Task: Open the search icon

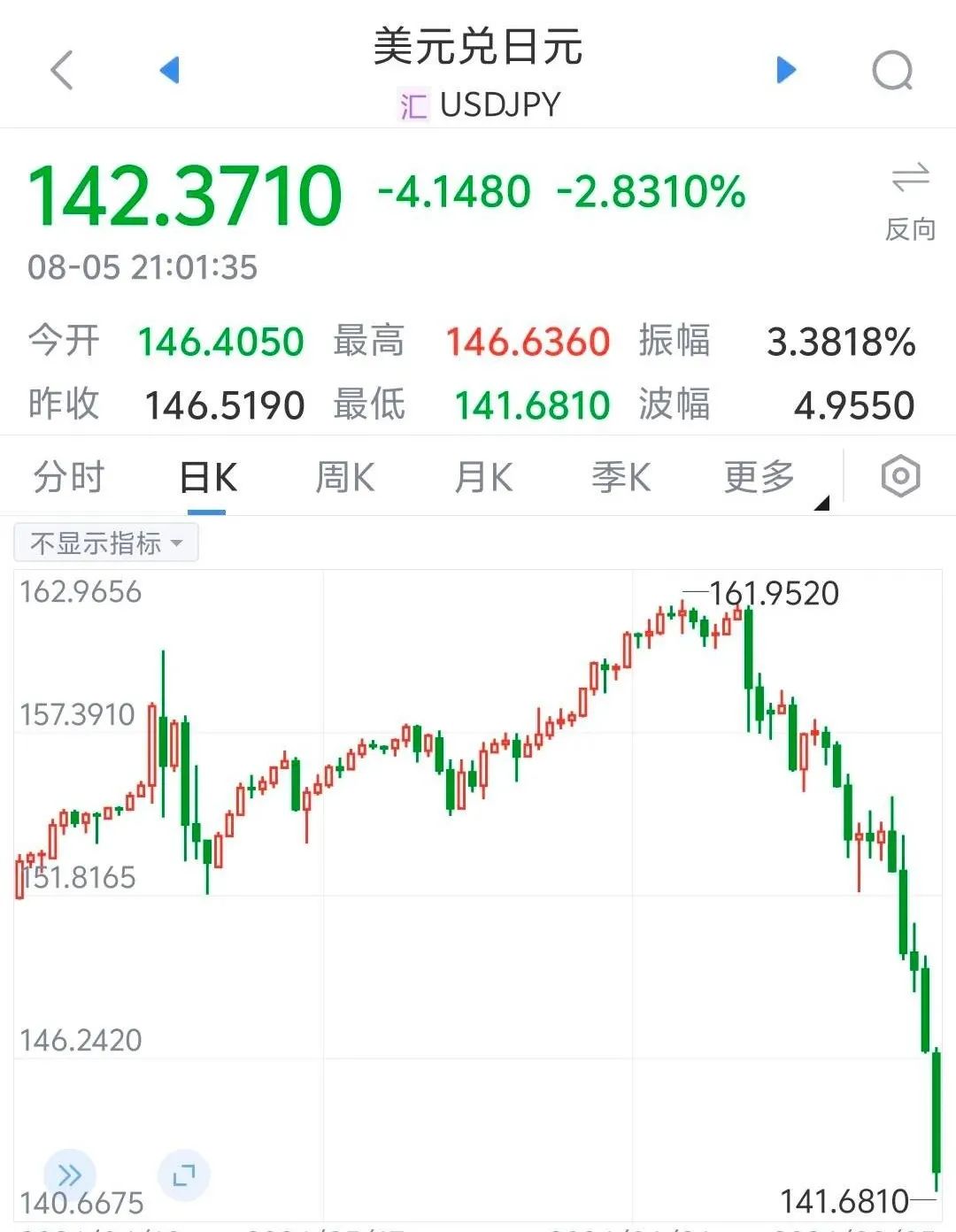Action: point(891,71)
